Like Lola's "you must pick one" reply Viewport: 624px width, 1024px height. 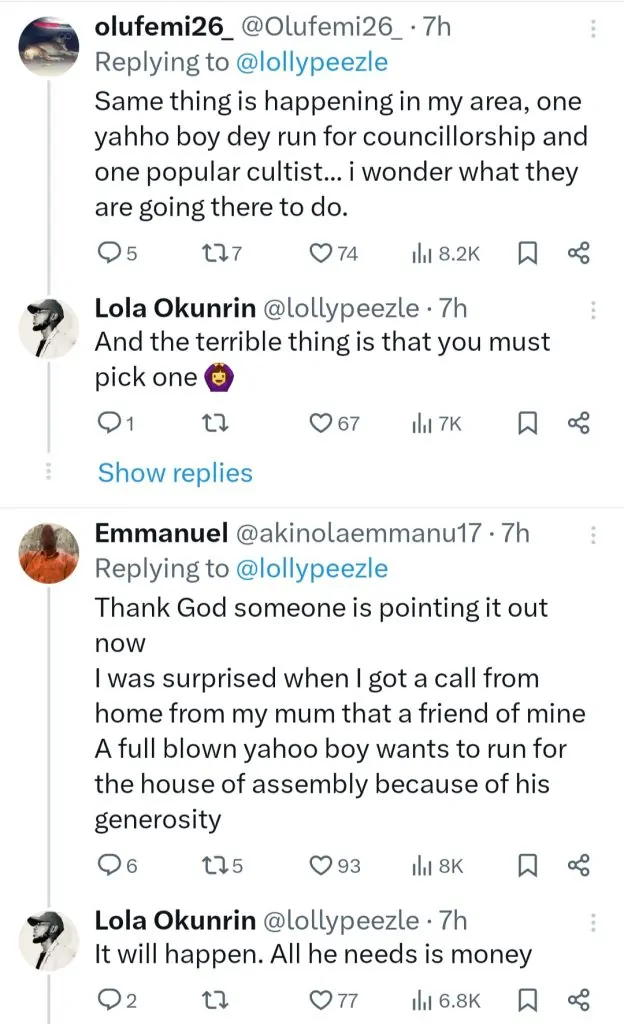pyautogui.click(x=321, y=424)
